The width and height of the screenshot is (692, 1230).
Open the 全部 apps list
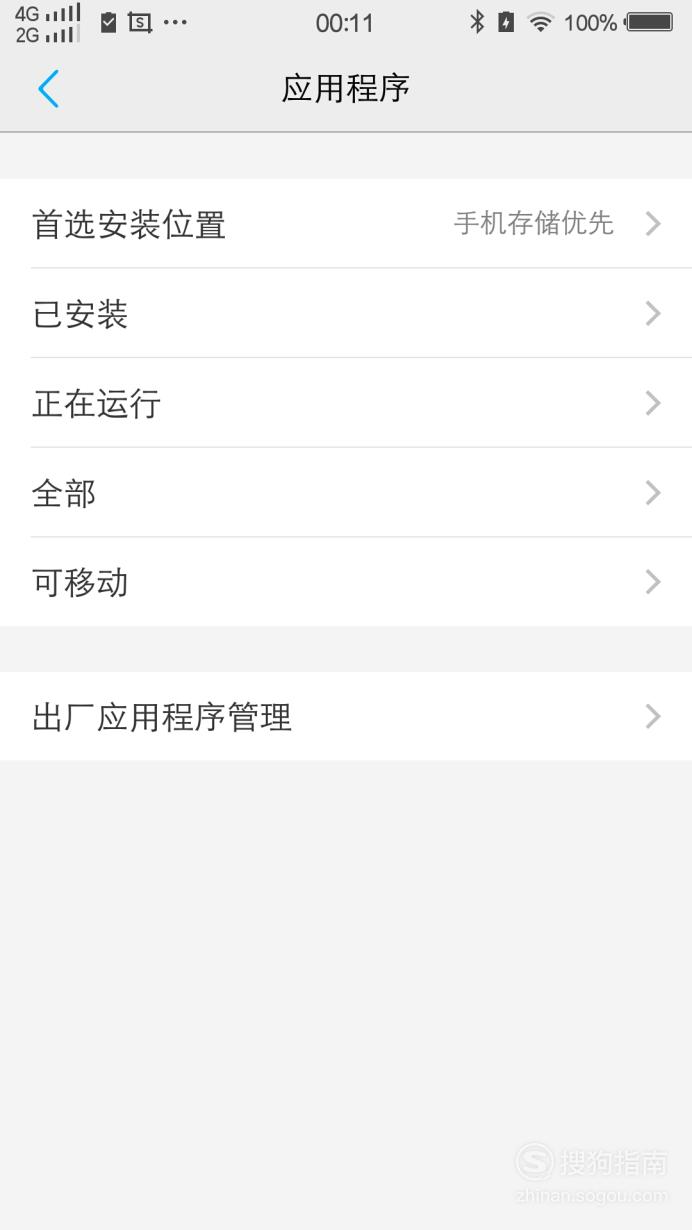(346, 492)
